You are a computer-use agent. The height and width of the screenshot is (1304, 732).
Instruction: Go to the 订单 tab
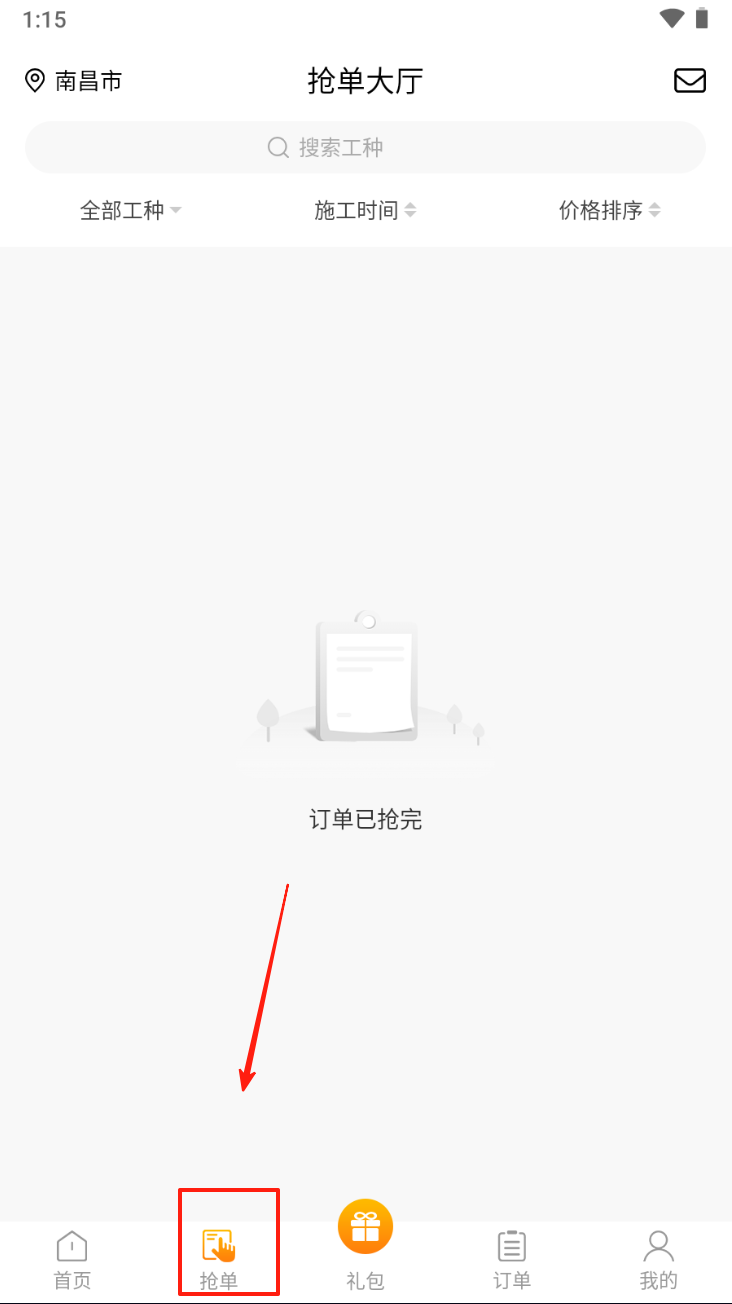tap(512, 1259)
